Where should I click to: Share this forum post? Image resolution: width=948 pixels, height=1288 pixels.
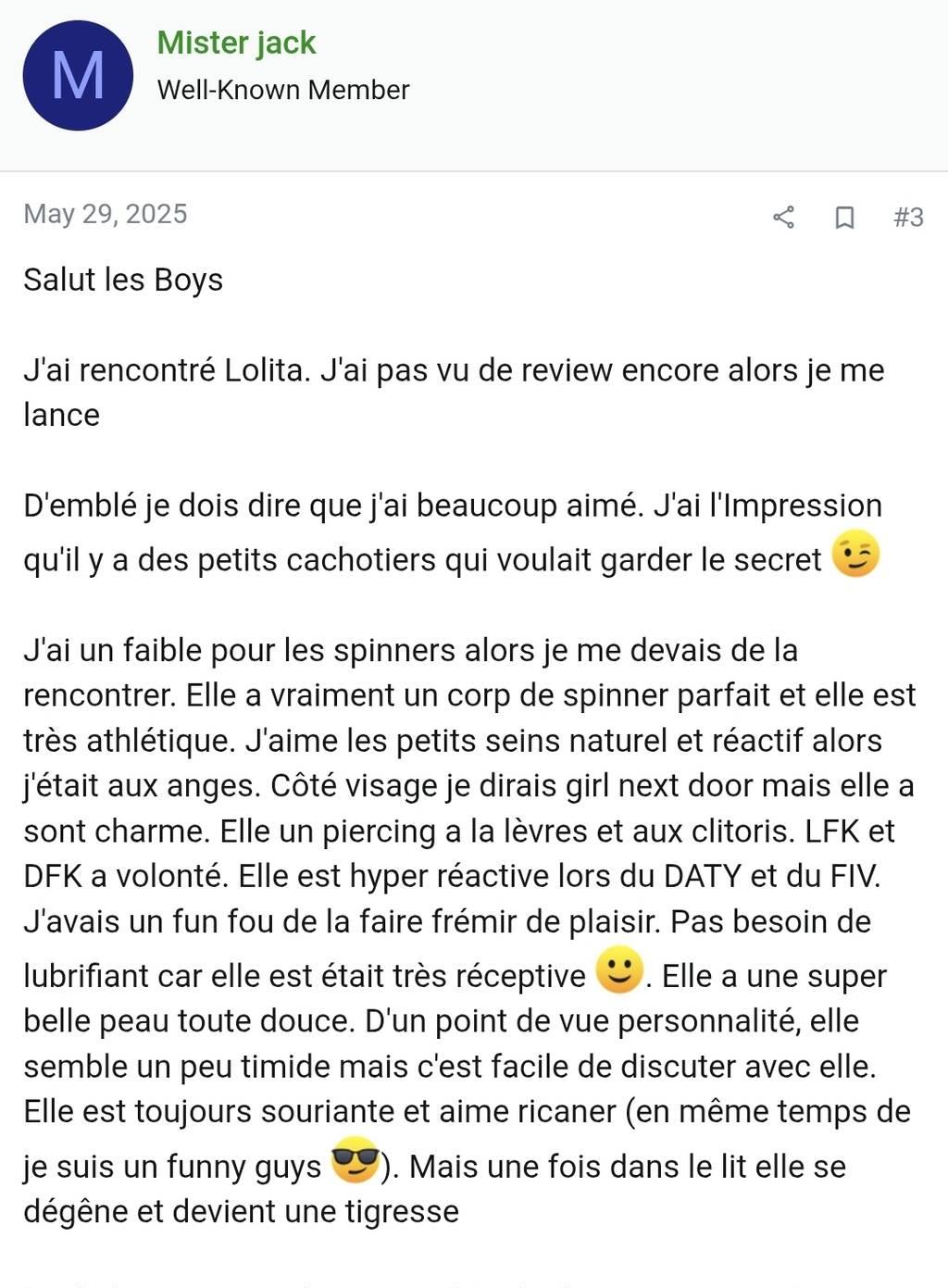click(x=783, y=217)
